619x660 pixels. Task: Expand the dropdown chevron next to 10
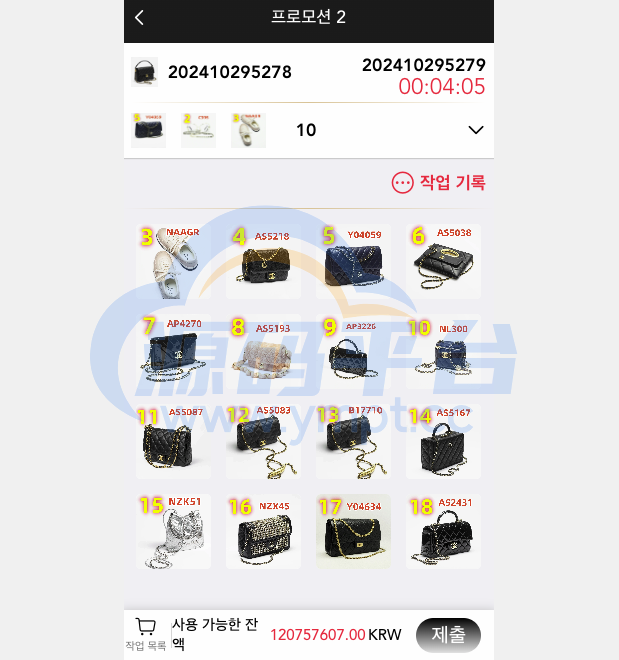pyautogui.click(x=476, y=130)
